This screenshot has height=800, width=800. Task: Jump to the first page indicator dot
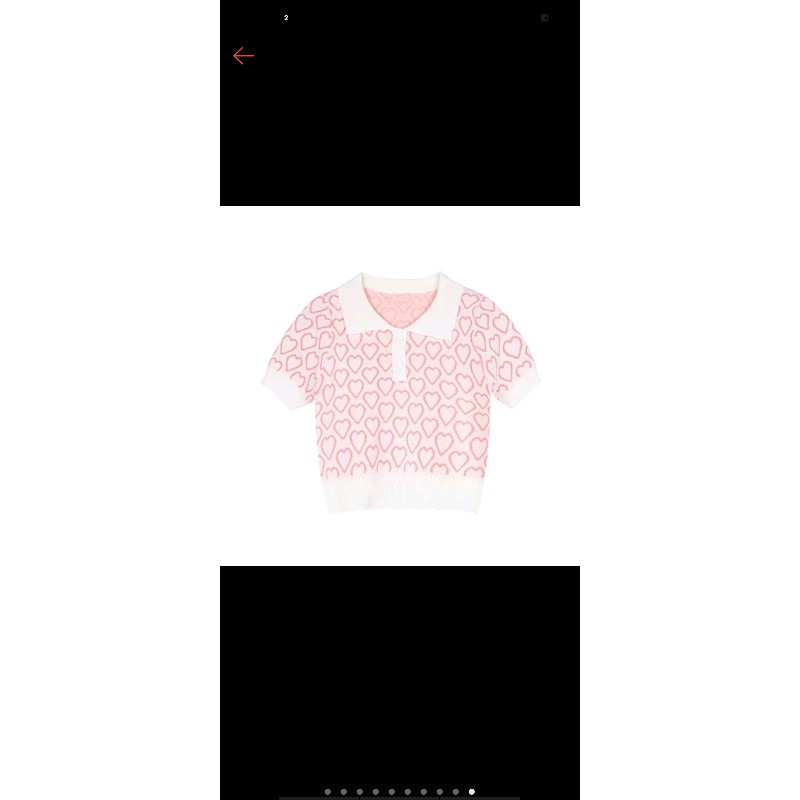point(328,792)
